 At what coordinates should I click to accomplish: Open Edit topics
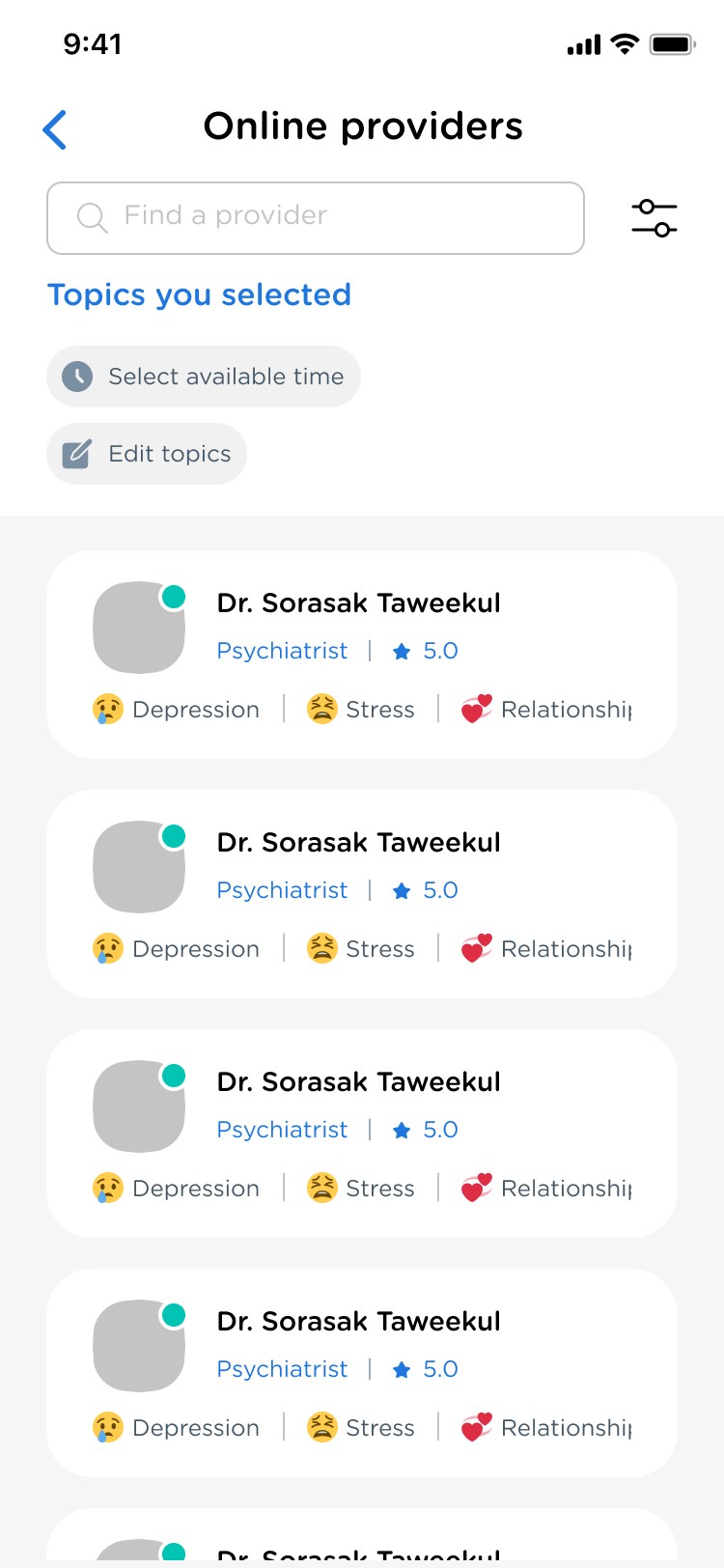tap(147, 454)
